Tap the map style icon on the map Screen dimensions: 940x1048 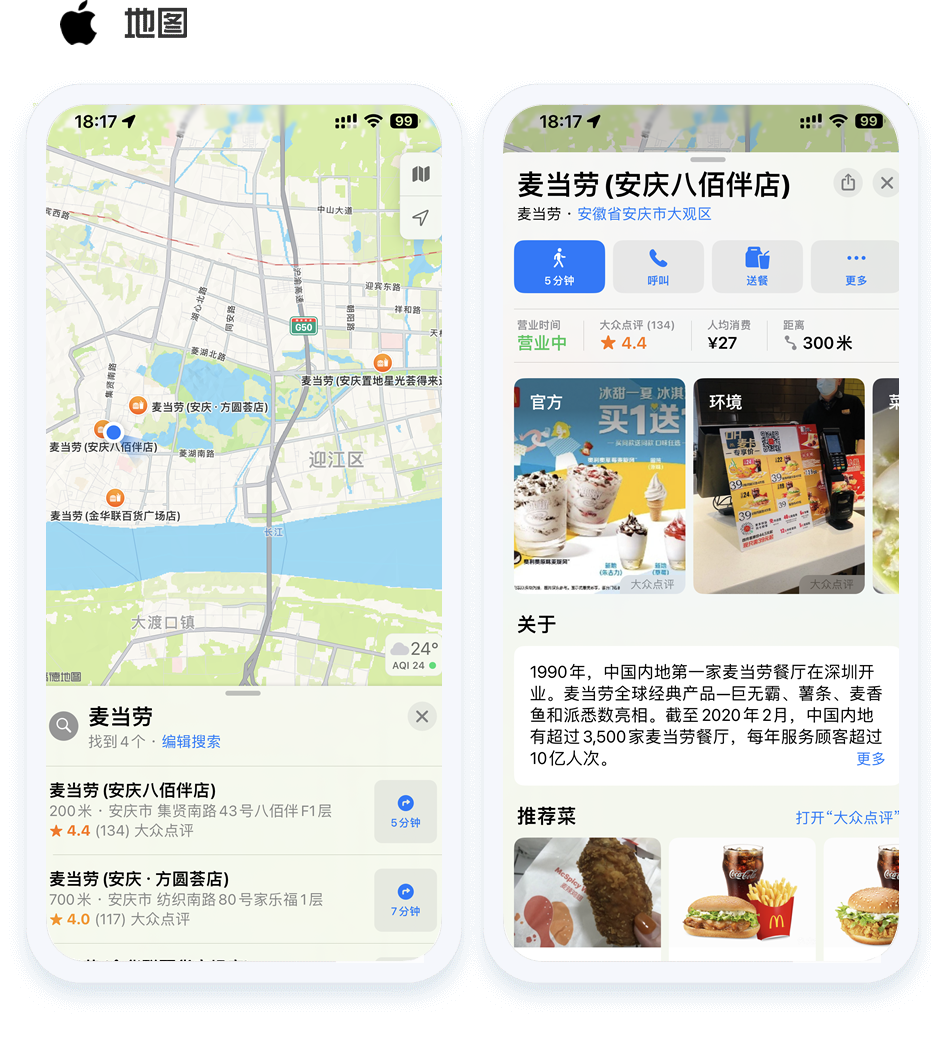(420, 173)
